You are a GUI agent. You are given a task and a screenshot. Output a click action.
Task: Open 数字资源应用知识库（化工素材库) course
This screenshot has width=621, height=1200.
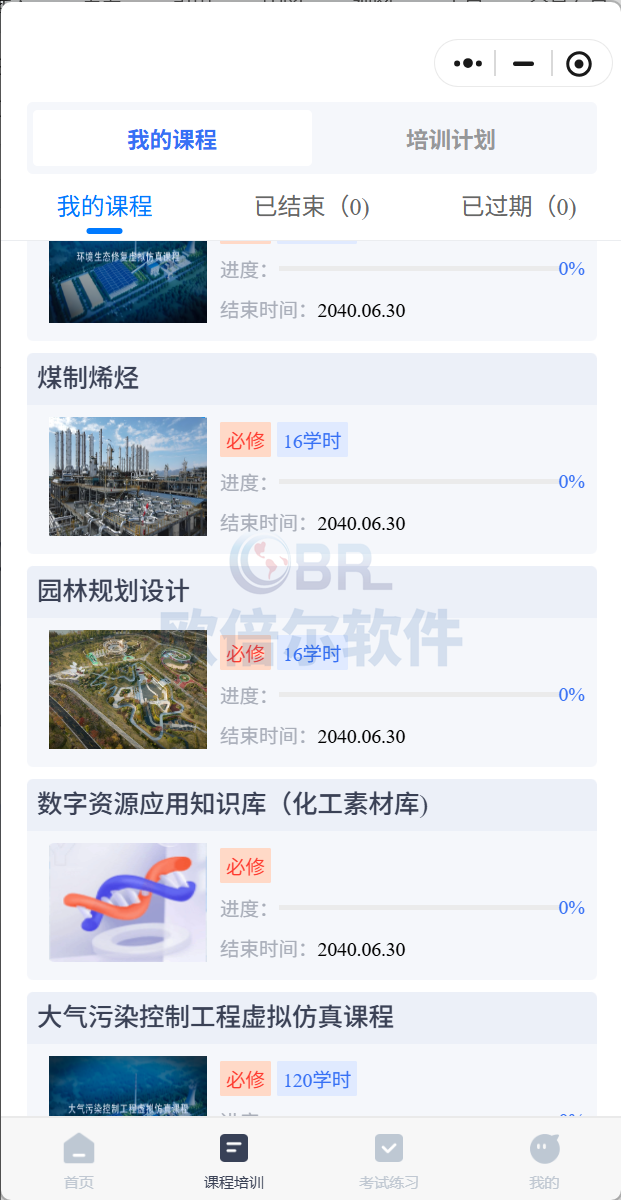(311, 879)
